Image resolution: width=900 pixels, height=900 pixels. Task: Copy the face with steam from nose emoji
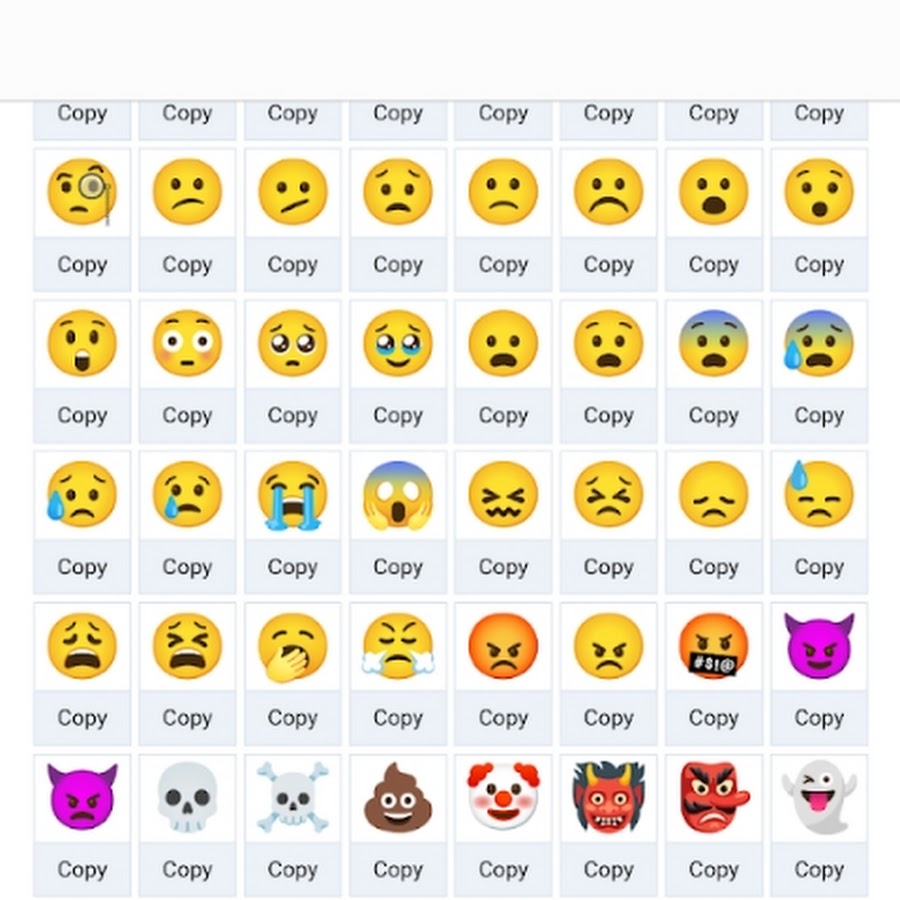pos(398,718)
